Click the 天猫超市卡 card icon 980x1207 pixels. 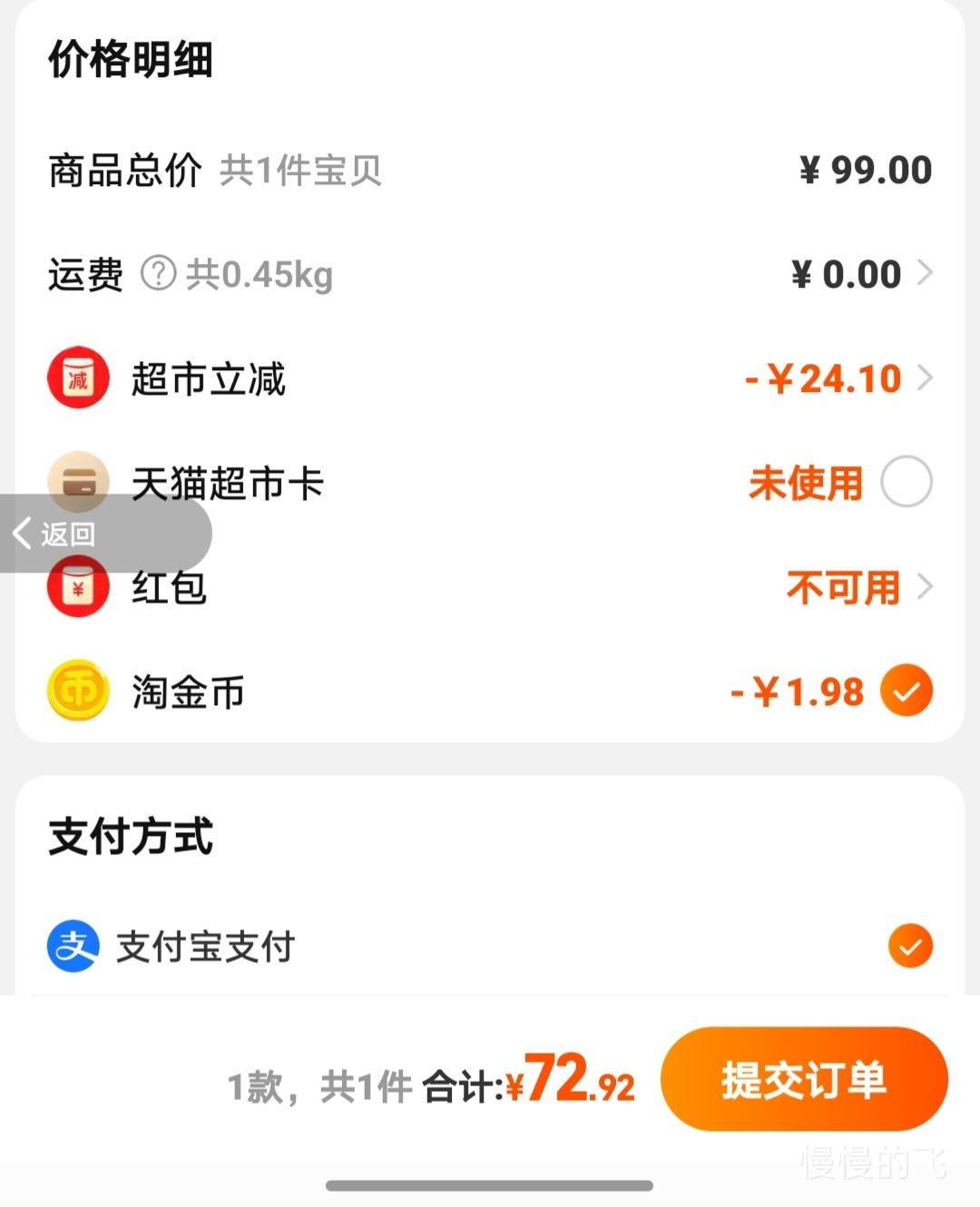(78, 482)
